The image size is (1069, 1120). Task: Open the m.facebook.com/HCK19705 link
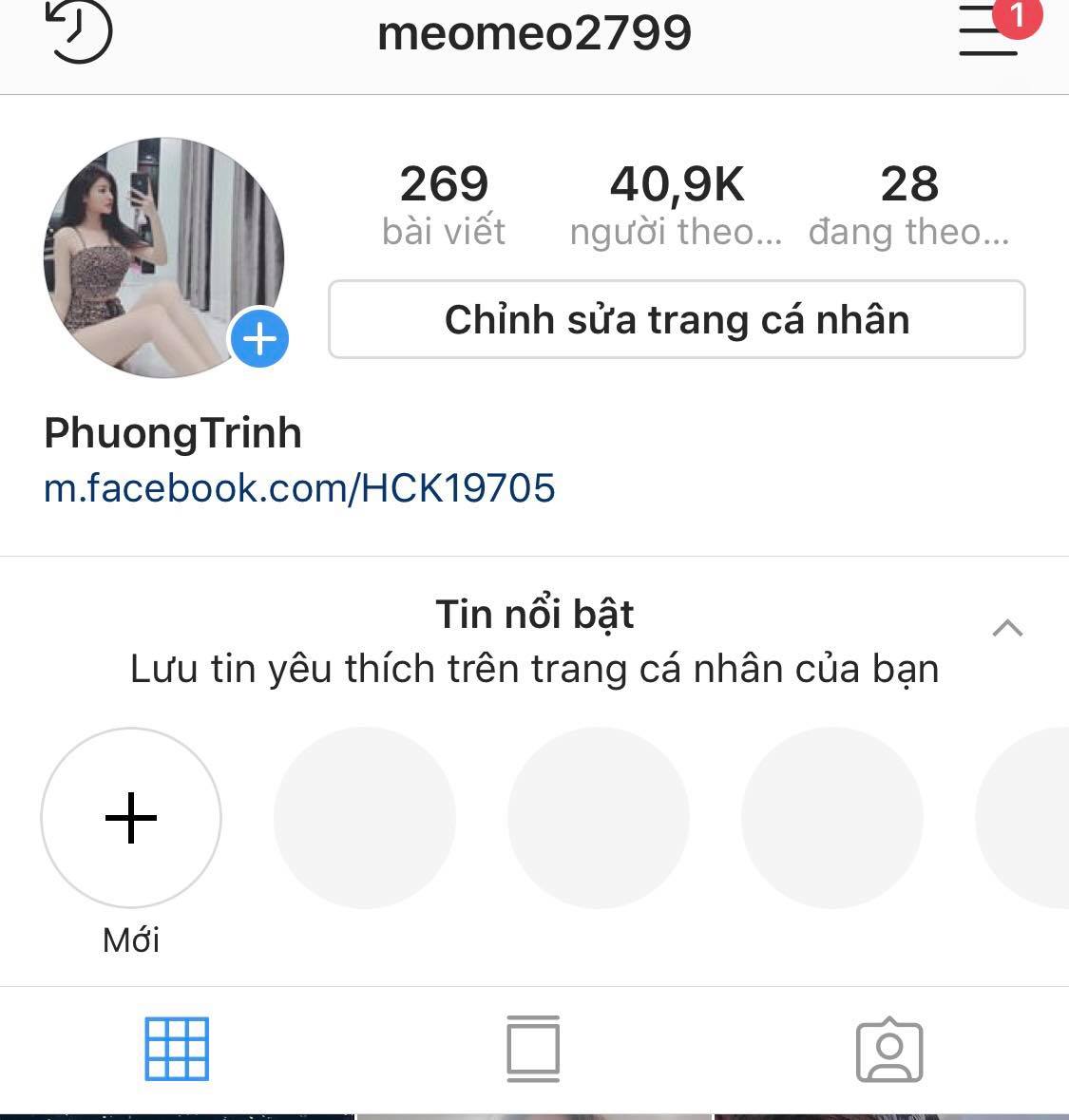[299, 488]
